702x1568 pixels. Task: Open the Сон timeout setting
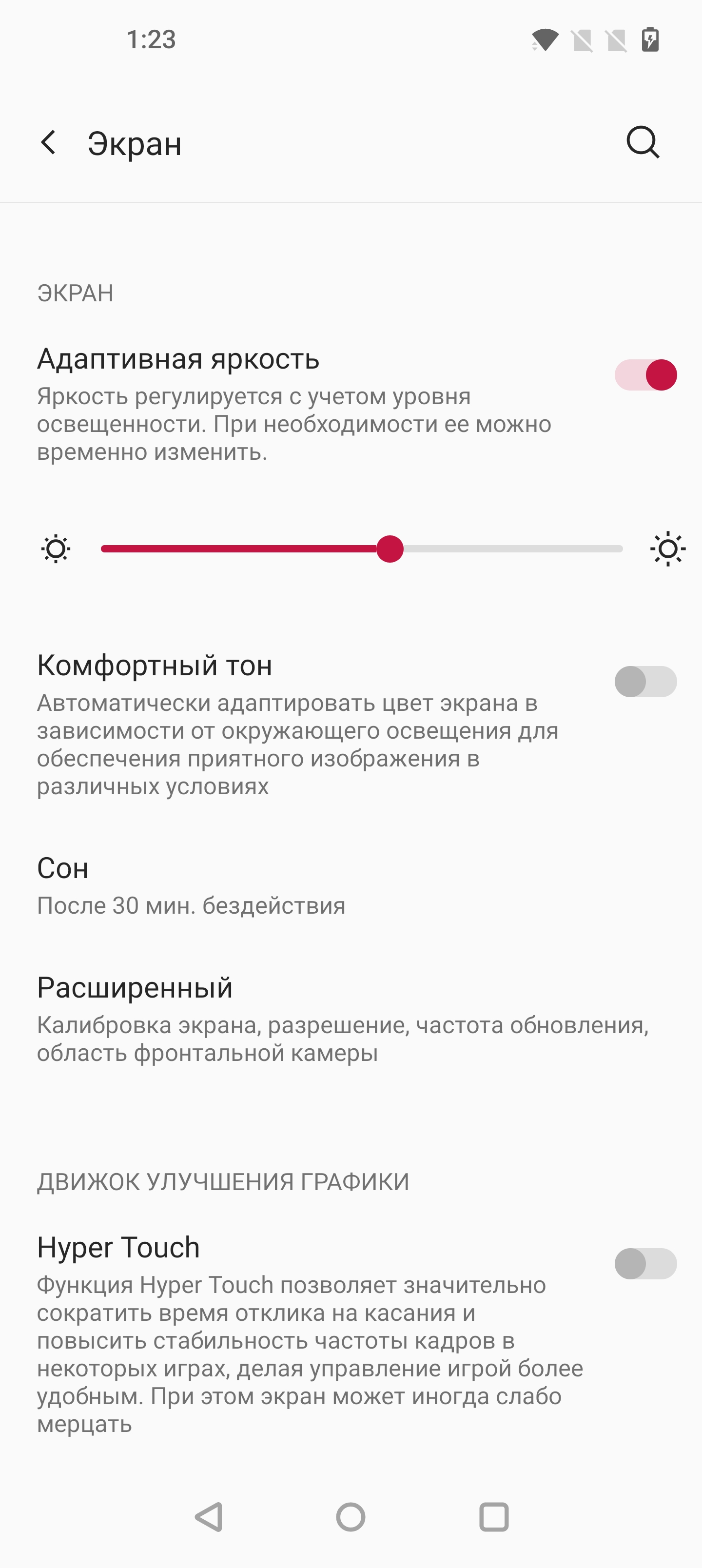[191, 885]
